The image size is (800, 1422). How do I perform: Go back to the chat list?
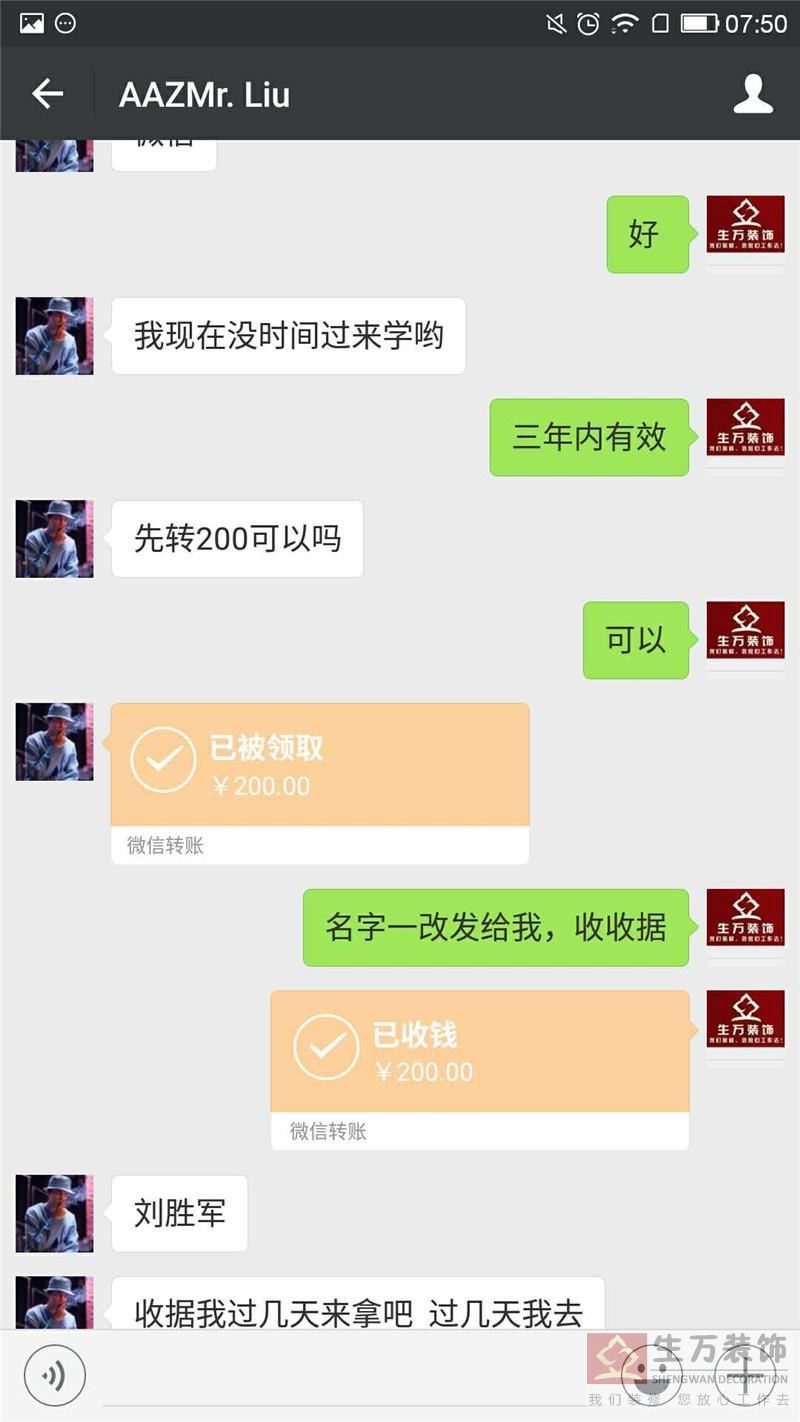(47, 94)
